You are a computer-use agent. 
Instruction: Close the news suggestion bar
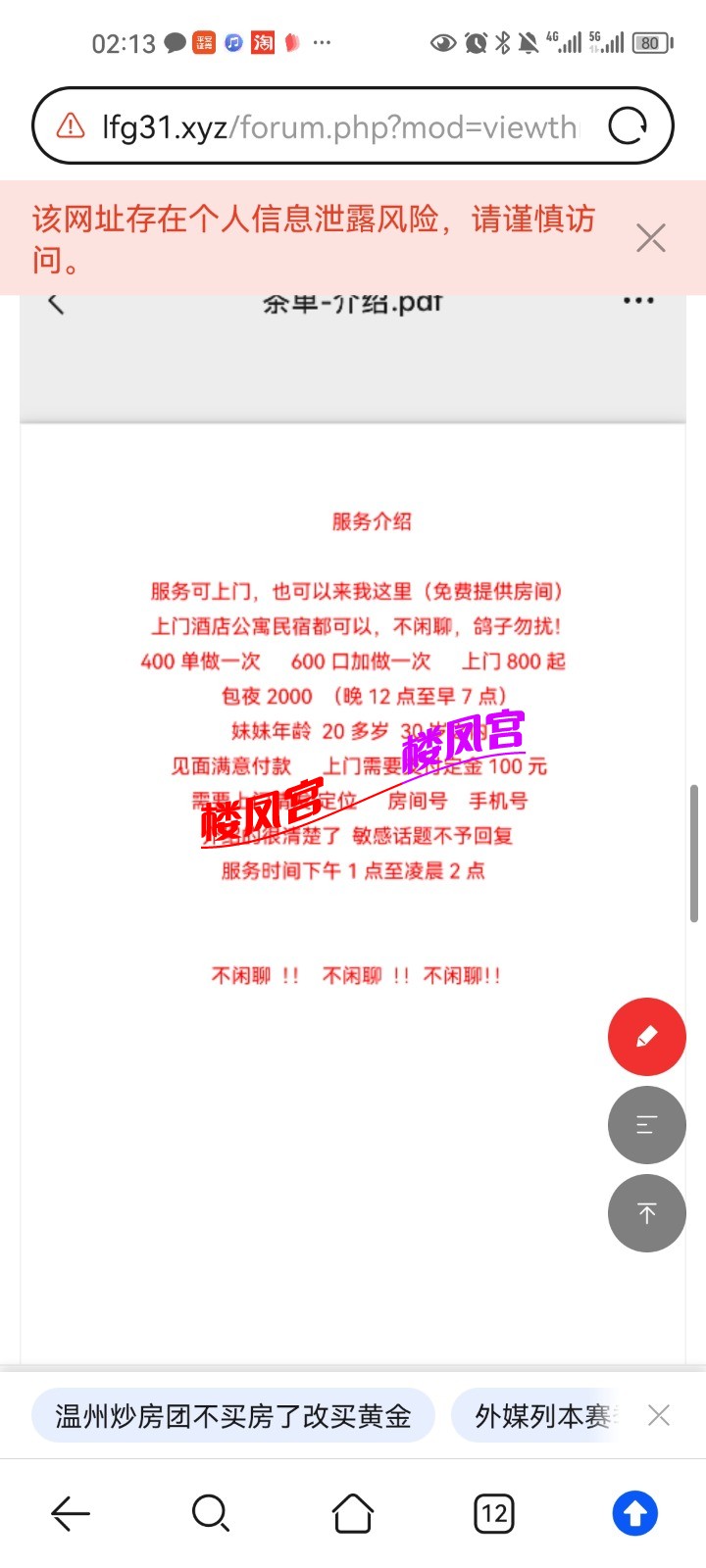pyautogui.click(x=658, y=1415)
